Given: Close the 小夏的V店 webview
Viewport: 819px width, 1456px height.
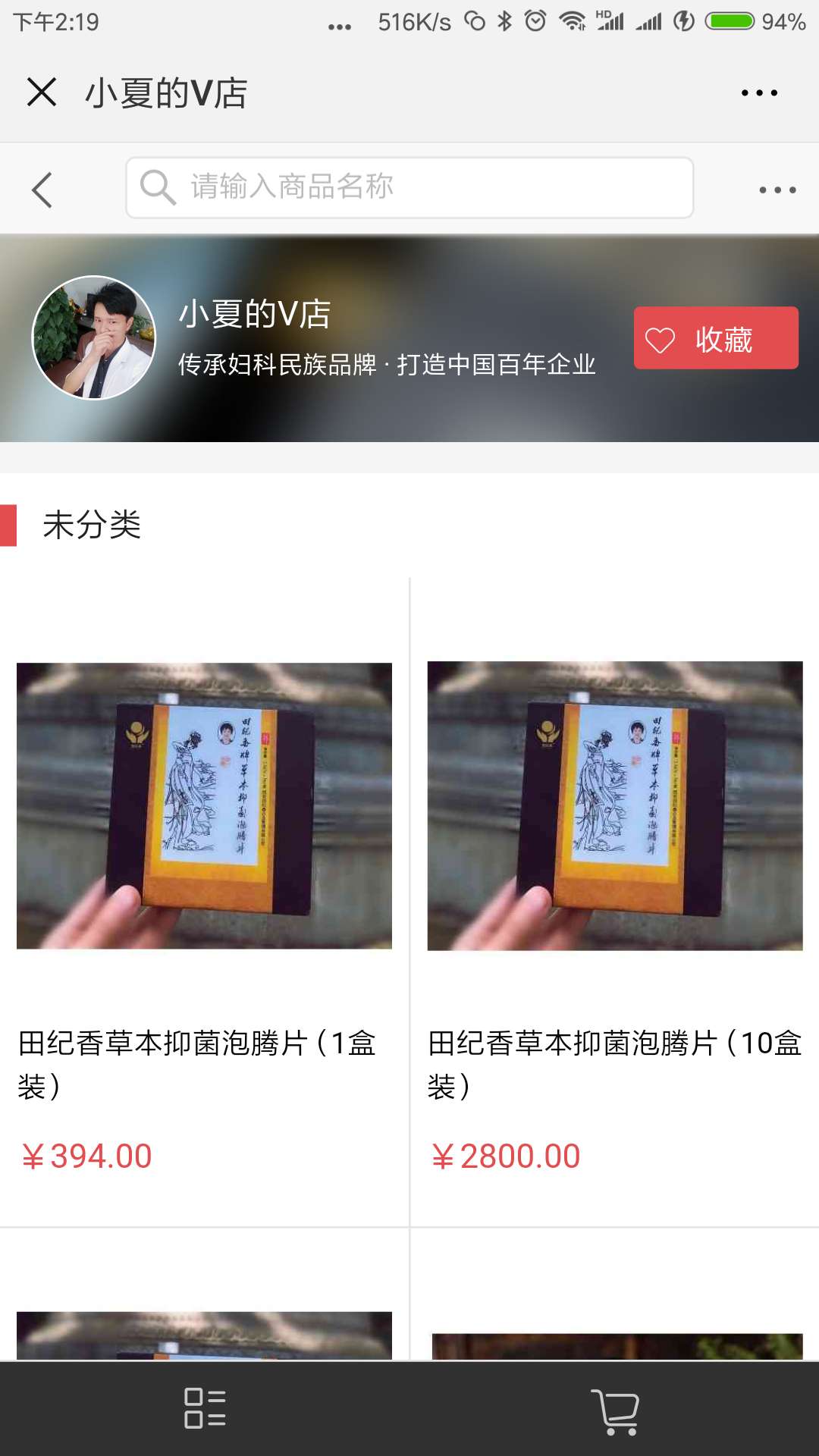Looking at the screenshot, I should tap(42, 93).
